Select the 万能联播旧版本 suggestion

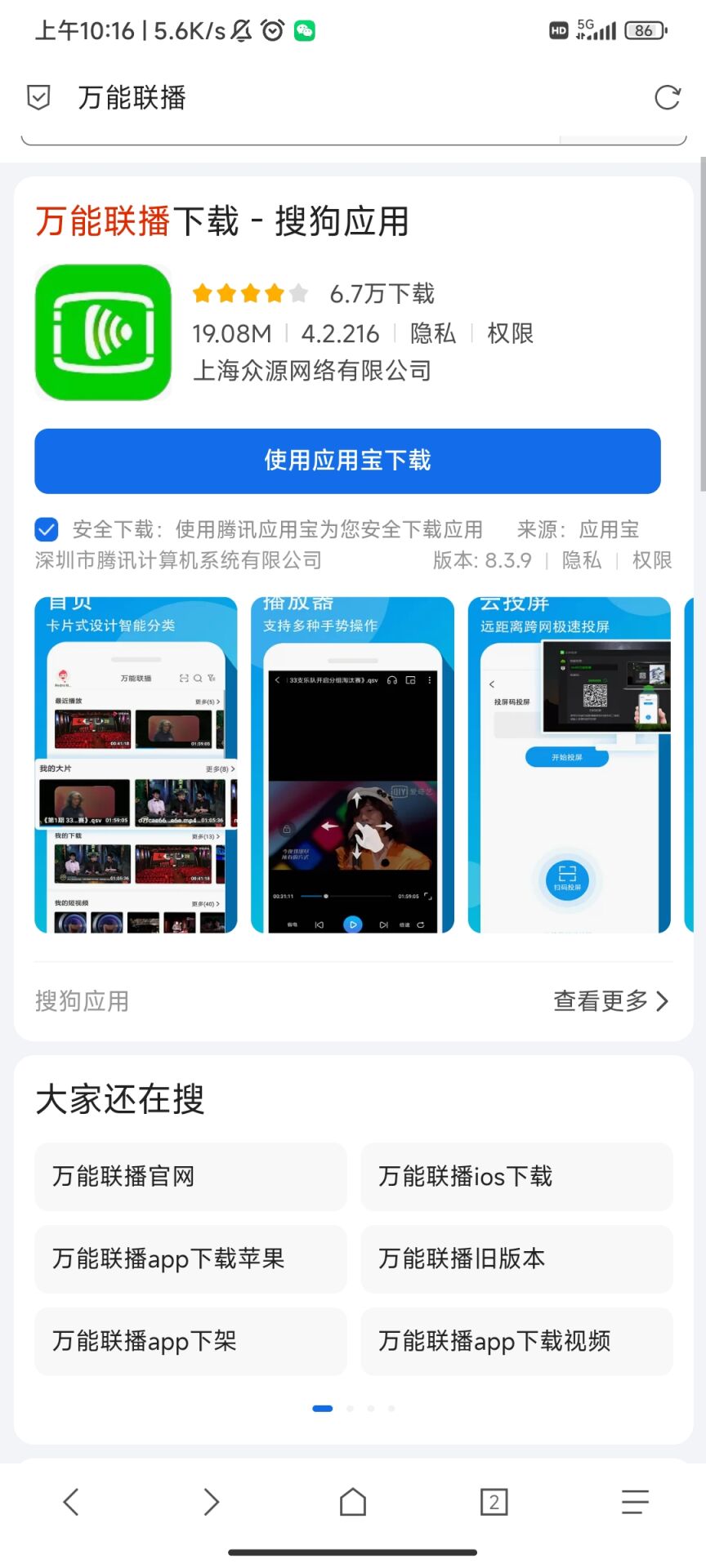516,1258
